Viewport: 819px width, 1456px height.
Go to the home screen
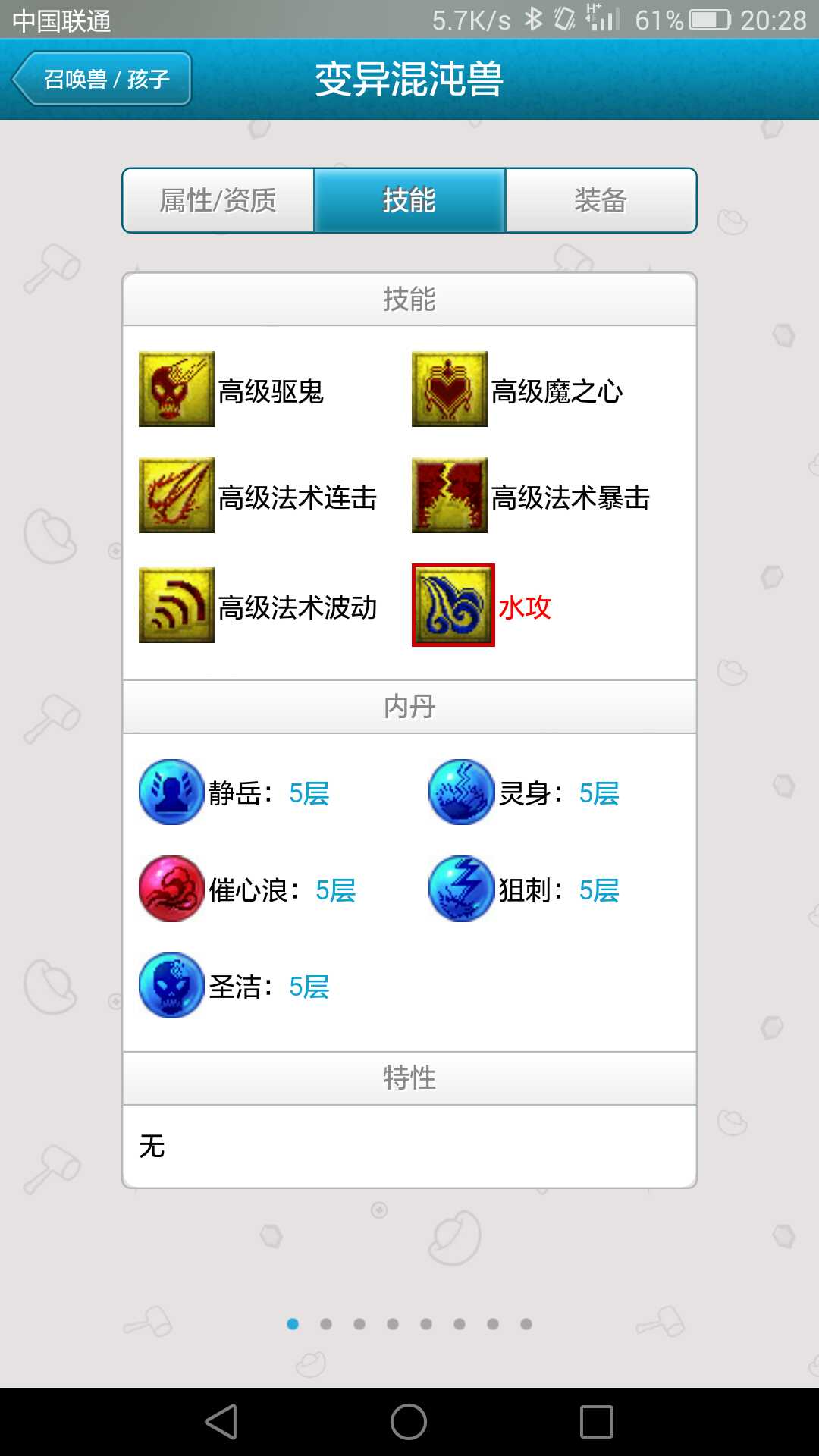coord(409,1422)
